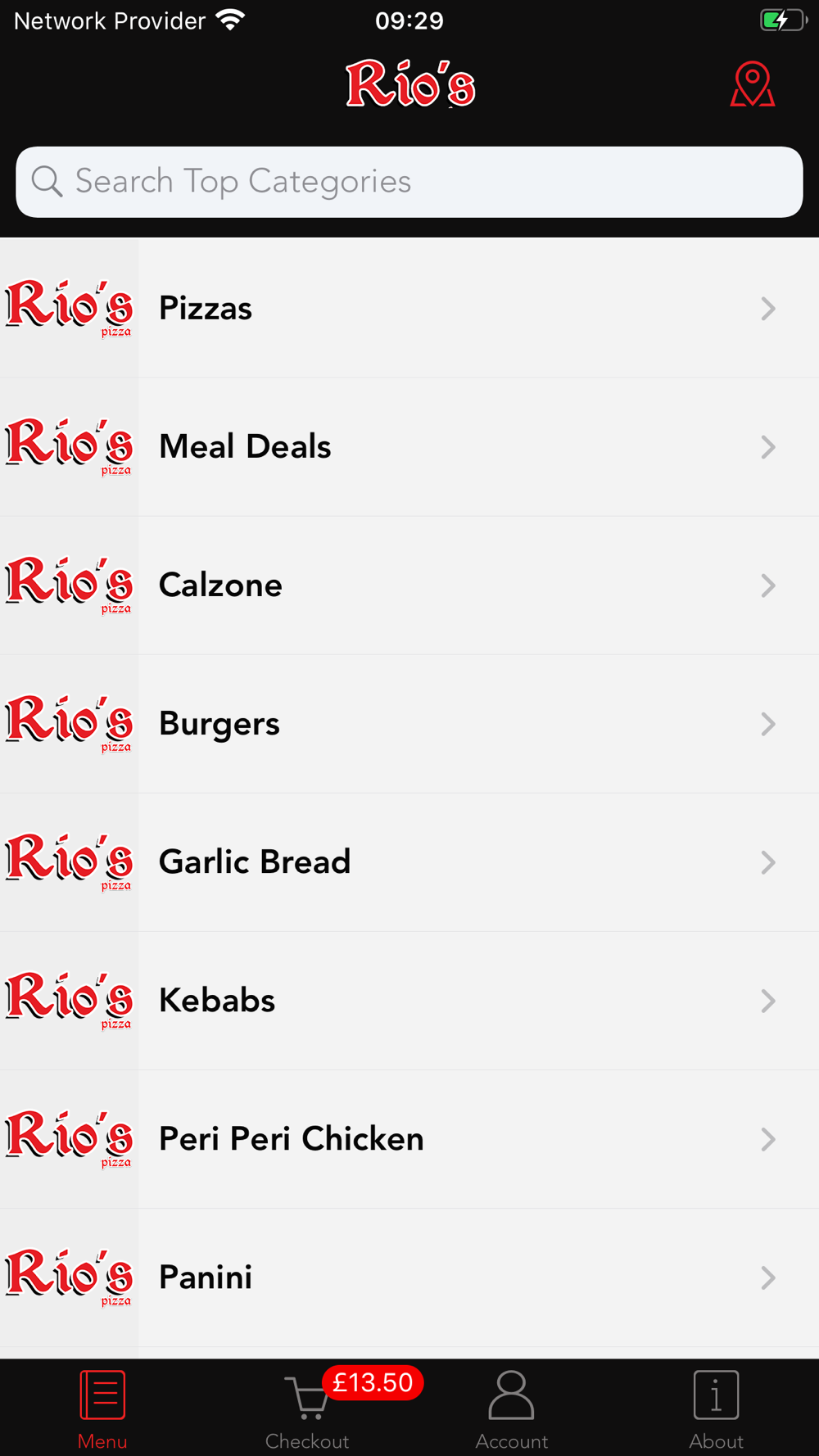Browse the Meal Deals category
The height and width of the screenshot is (1456, 819).
pos(409,446)
